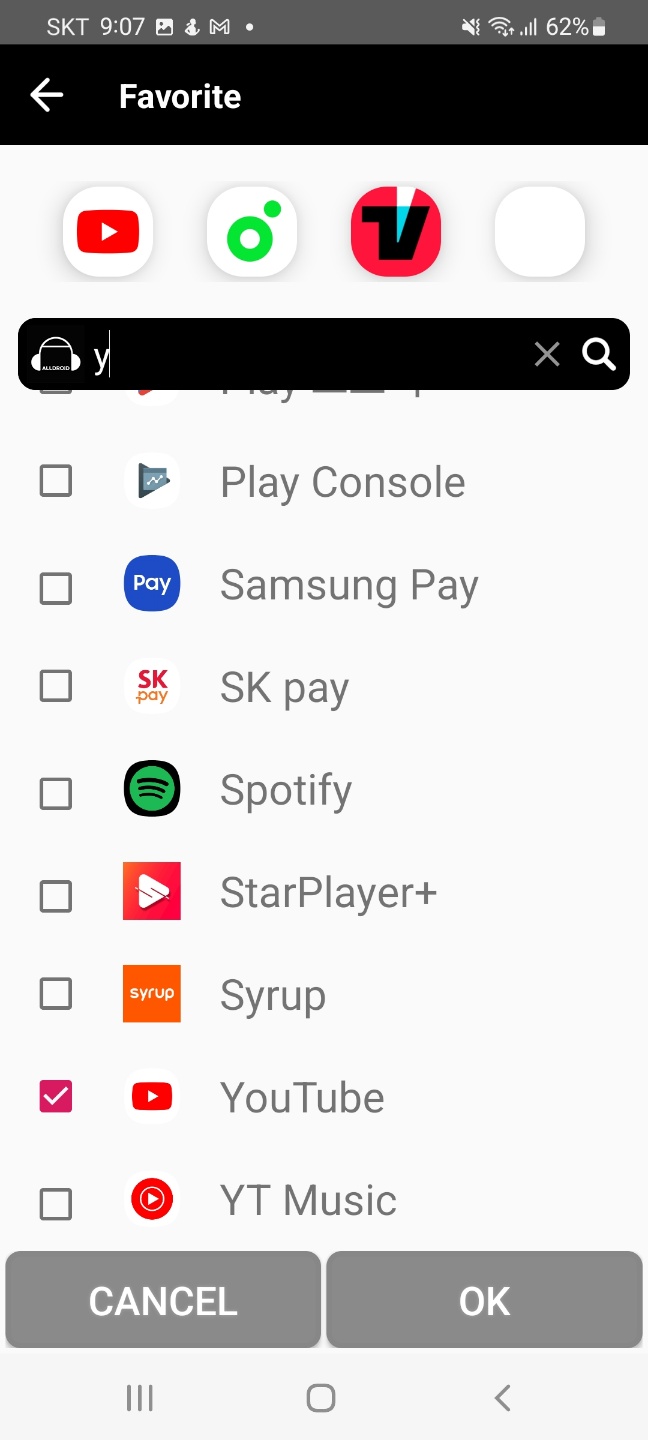Check the Play Console checkbox
Viewport: 648px width, 1440px height.
pos(56,482)
